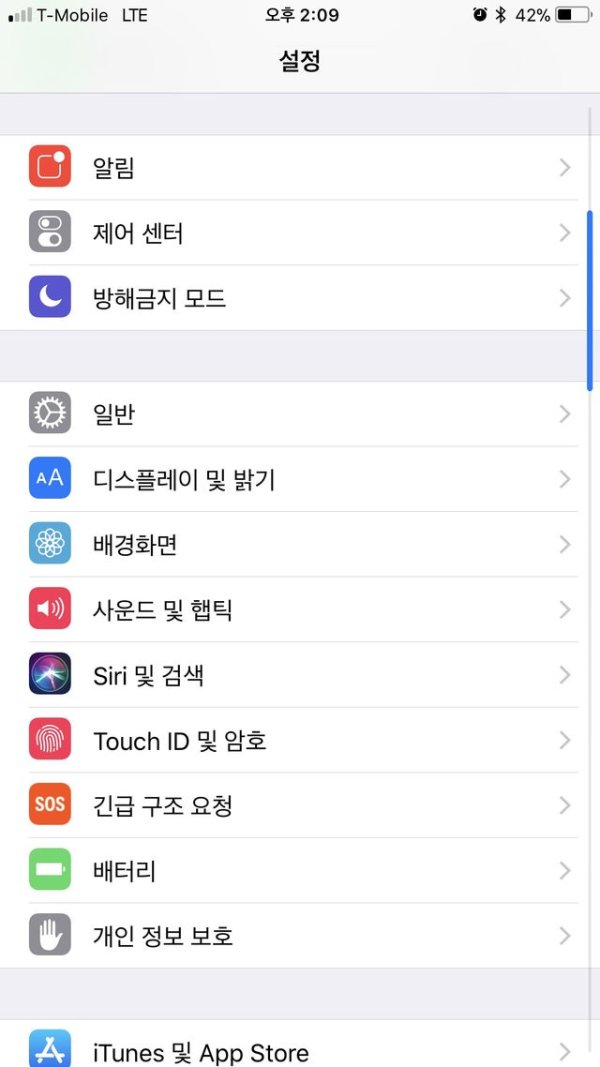Screen dimensions: 600x1067
Task: Go to Touch ID 및 암호
Action: pyautogui.click(x=300, y=741)
